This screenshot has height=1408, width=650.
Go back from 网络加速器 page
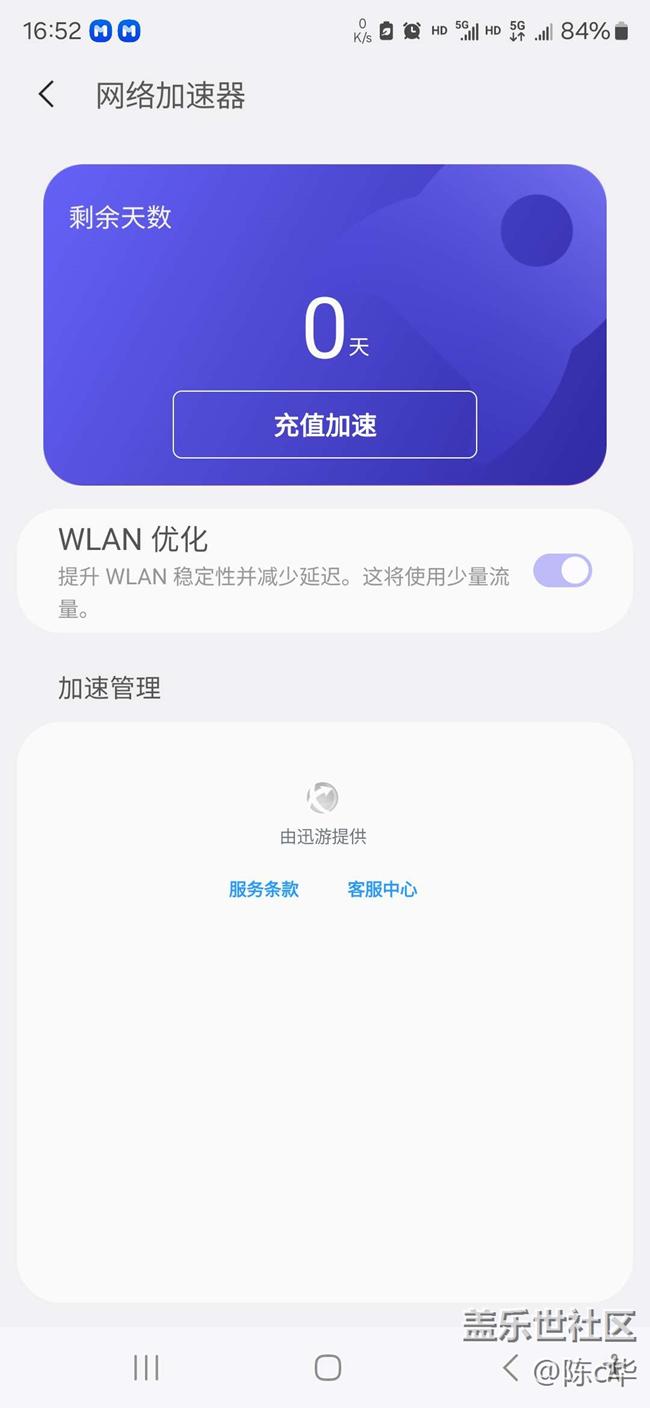pyautogui.click(x=46, y=95)
